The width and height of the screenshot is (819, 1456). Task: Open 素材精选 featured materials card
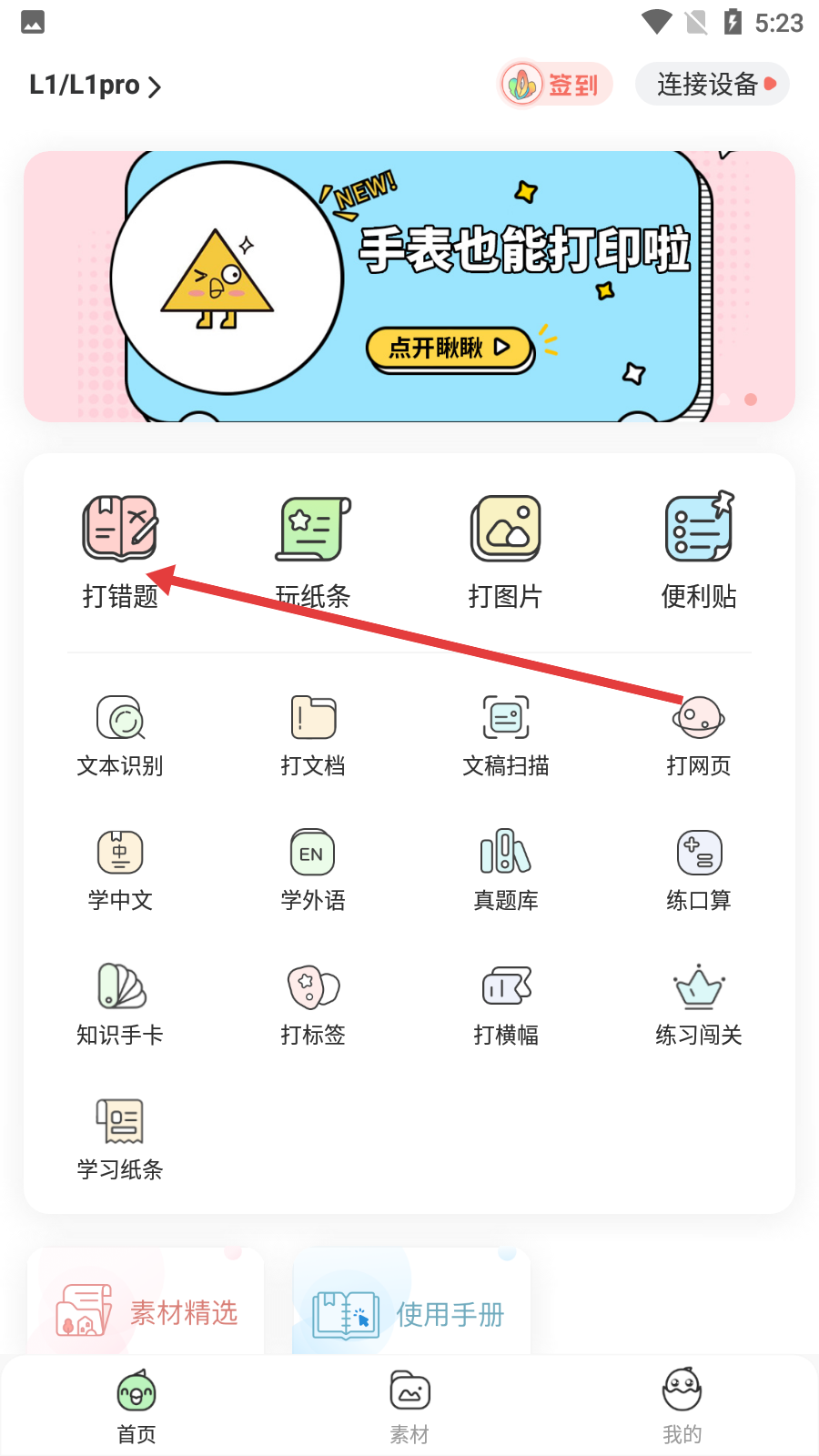147,1311
